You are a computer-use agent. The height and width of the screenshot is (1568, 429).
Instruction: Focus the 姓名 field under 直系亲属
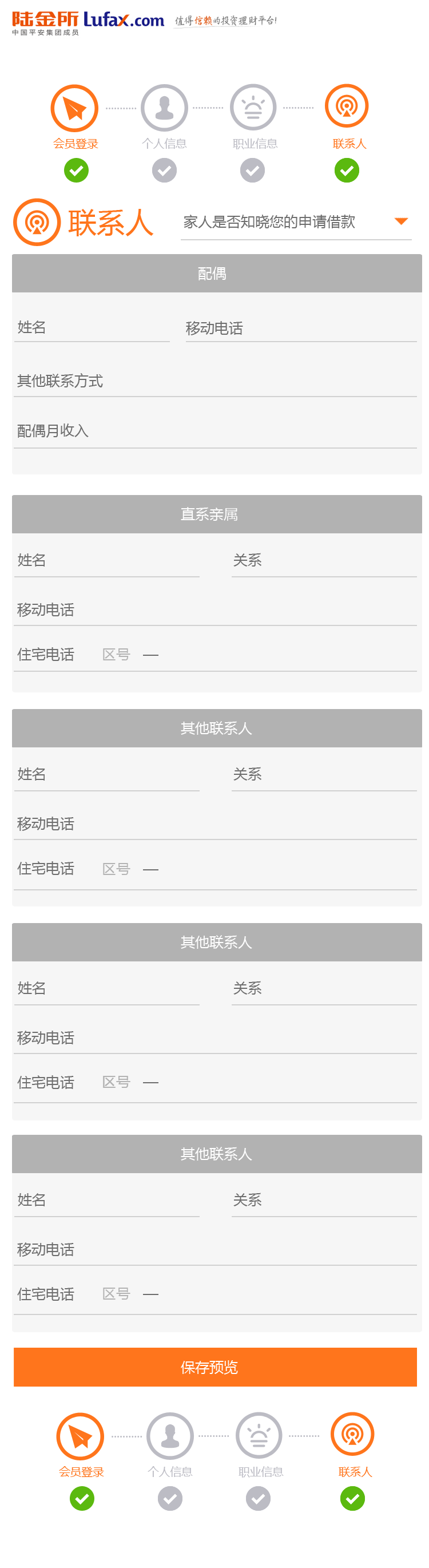coord(107,561)
